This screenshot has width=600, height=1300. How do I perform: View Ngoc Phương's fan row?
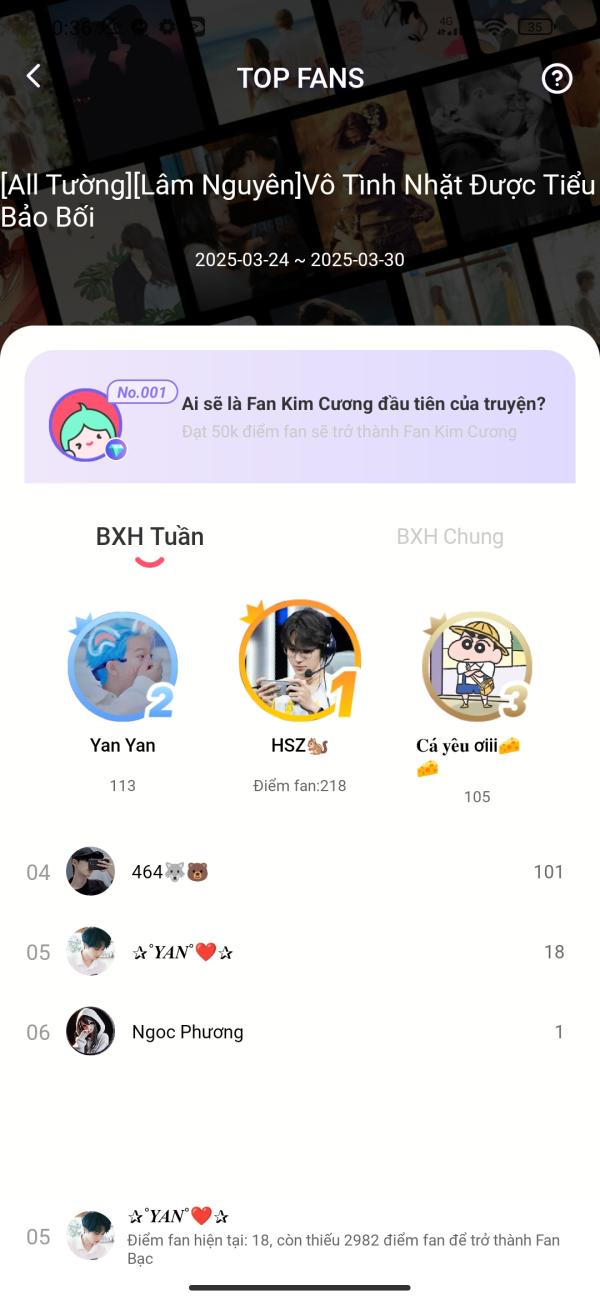300,1032
